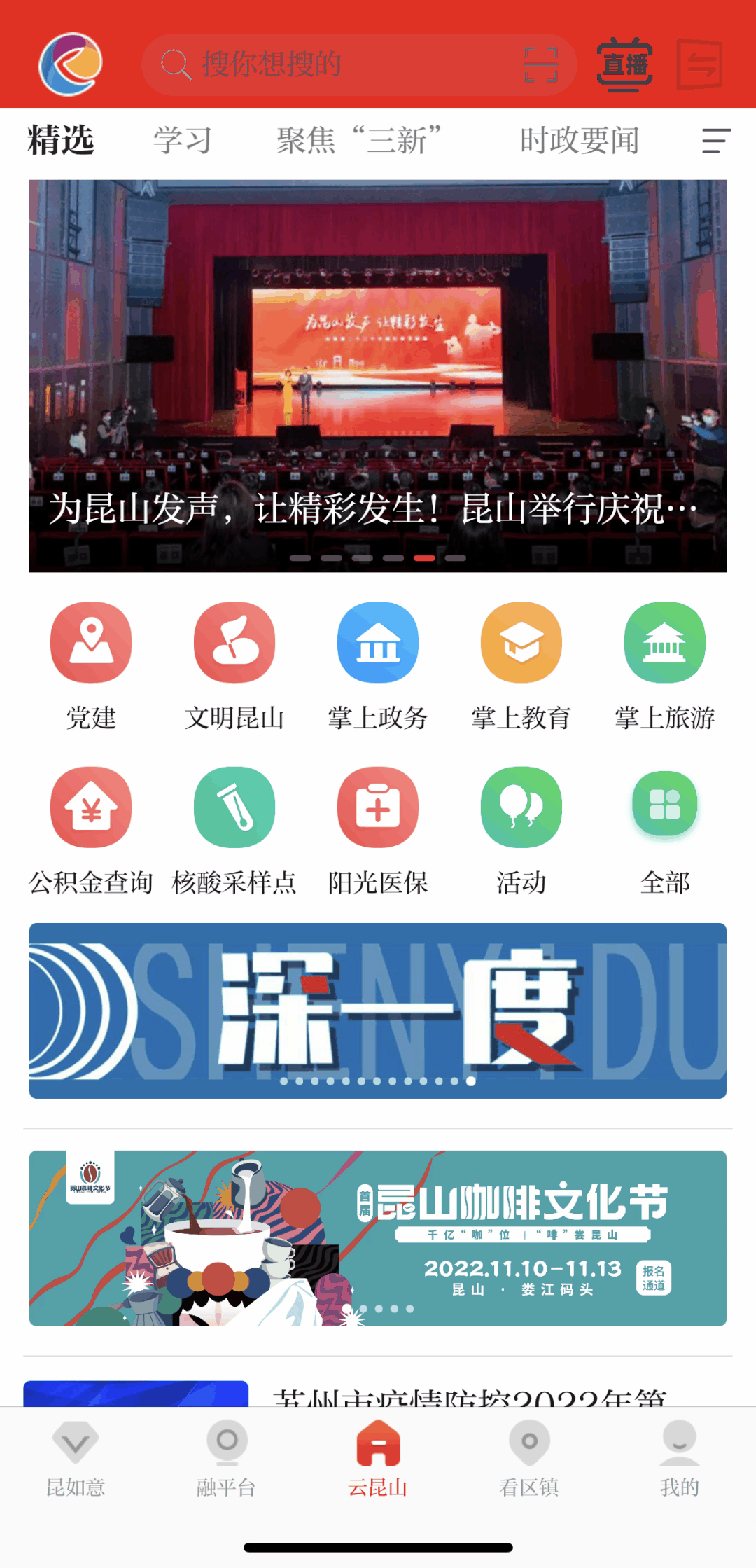Screen dimensions: 756x1568
Task: Open 文明昆山 shortcut
Action: [234, 664]
